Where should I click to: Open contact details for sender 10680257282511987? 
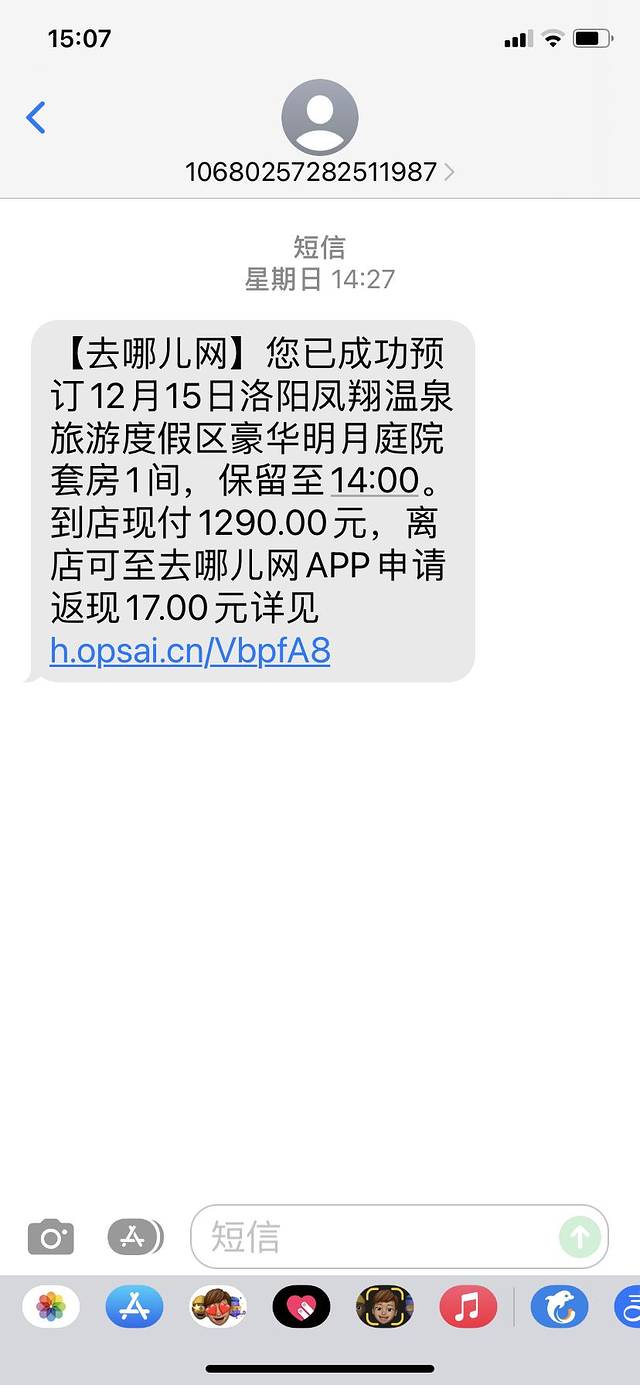pos(319,171)
